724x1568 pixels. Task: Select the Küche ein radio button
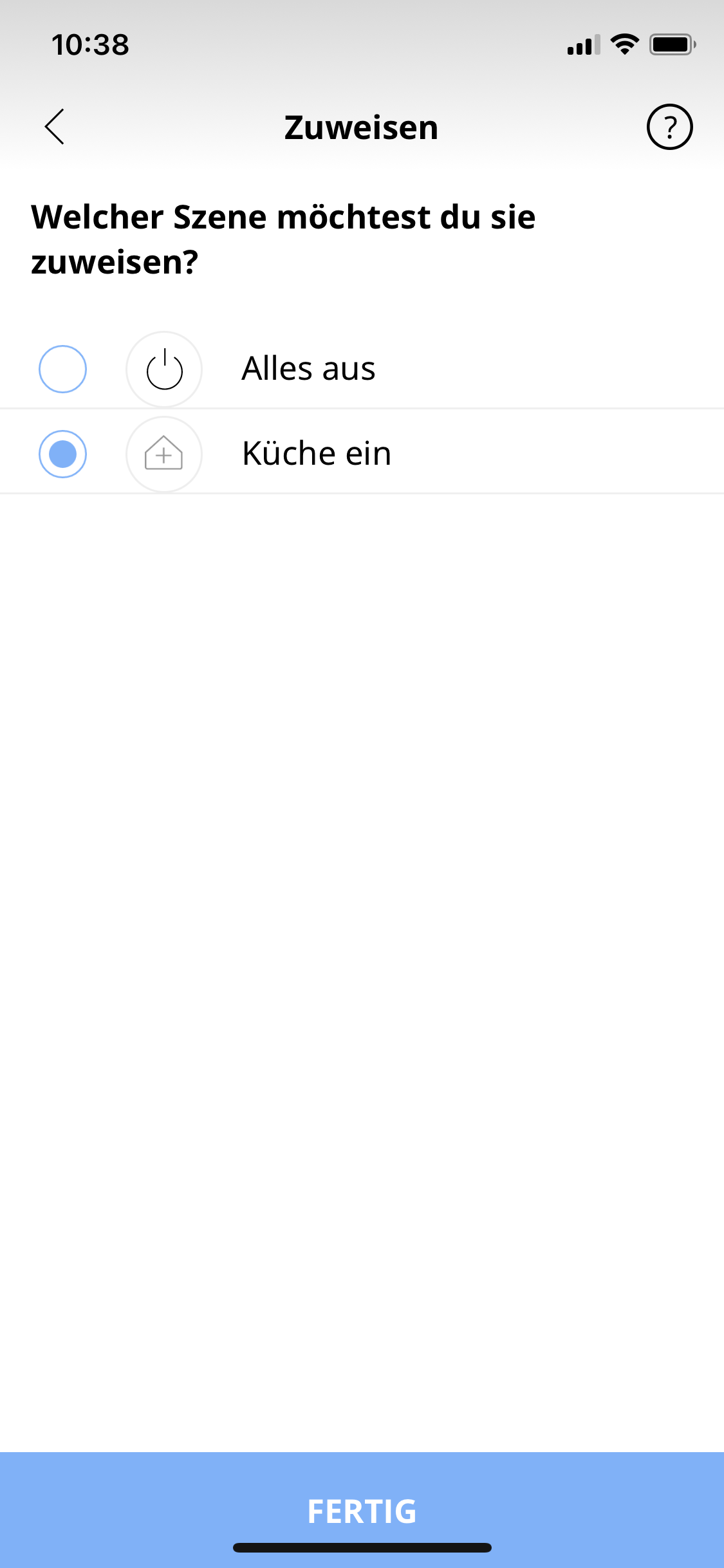[x=62, y=454]
